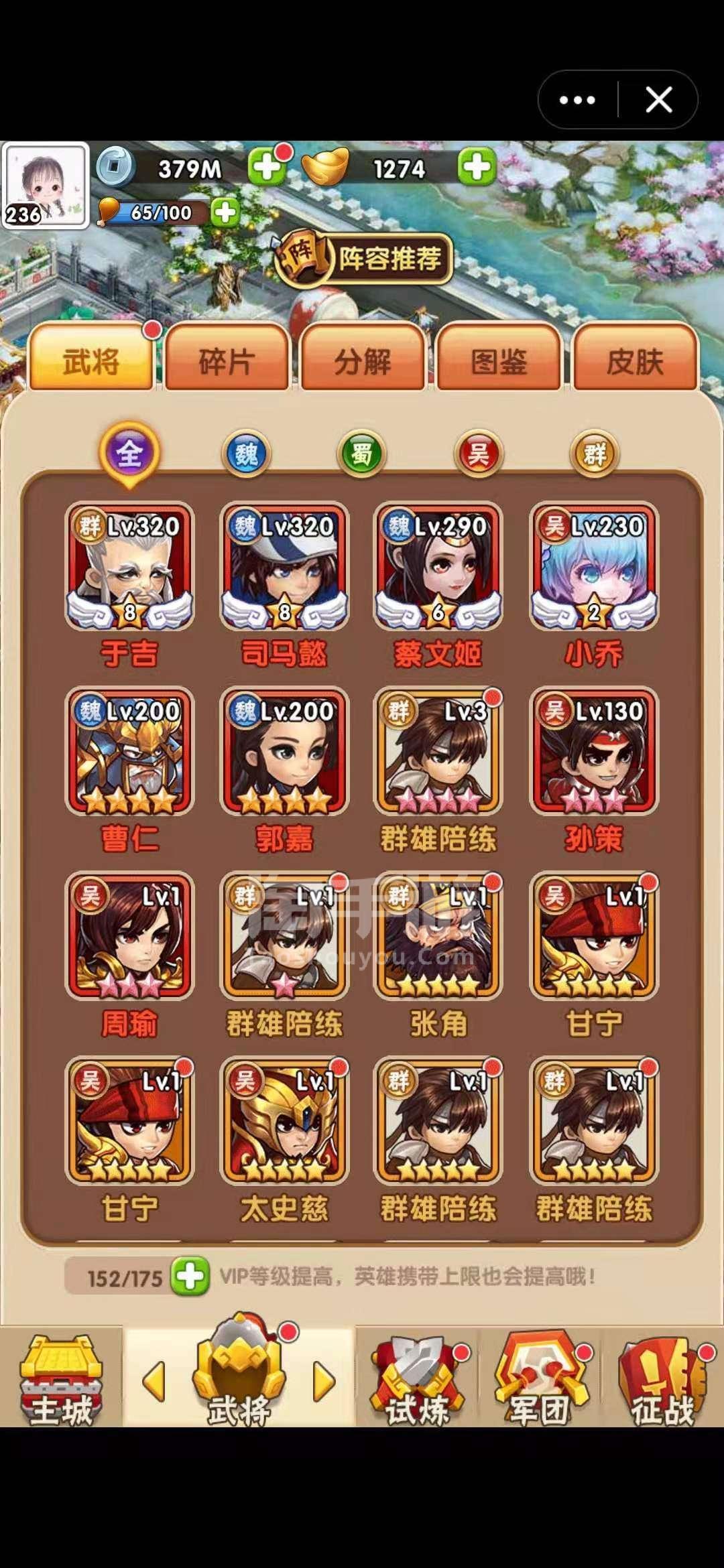Viewport: 724px width, 1568px height.
Task: Open hero 于吉 details
Action: click(129, 567)
